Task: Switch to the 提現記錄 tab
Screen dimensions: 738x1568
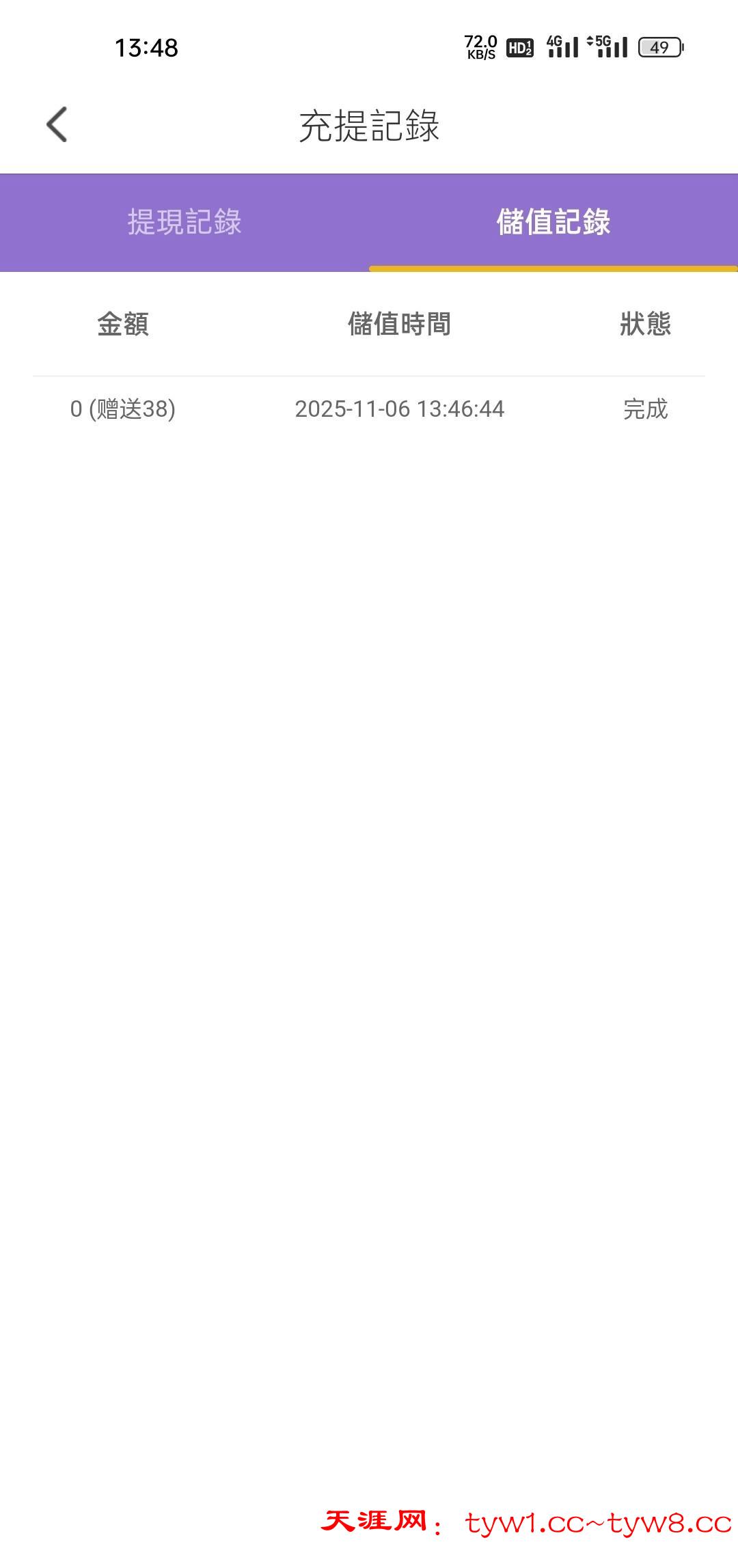Action: tap(184, 222)
